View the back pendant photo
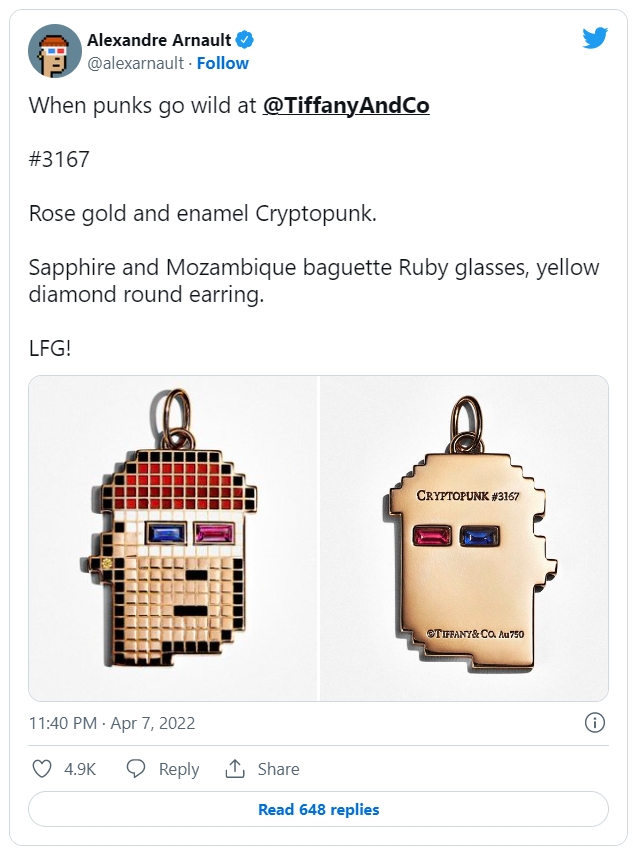The image size is (633, 851). (464, 538)
